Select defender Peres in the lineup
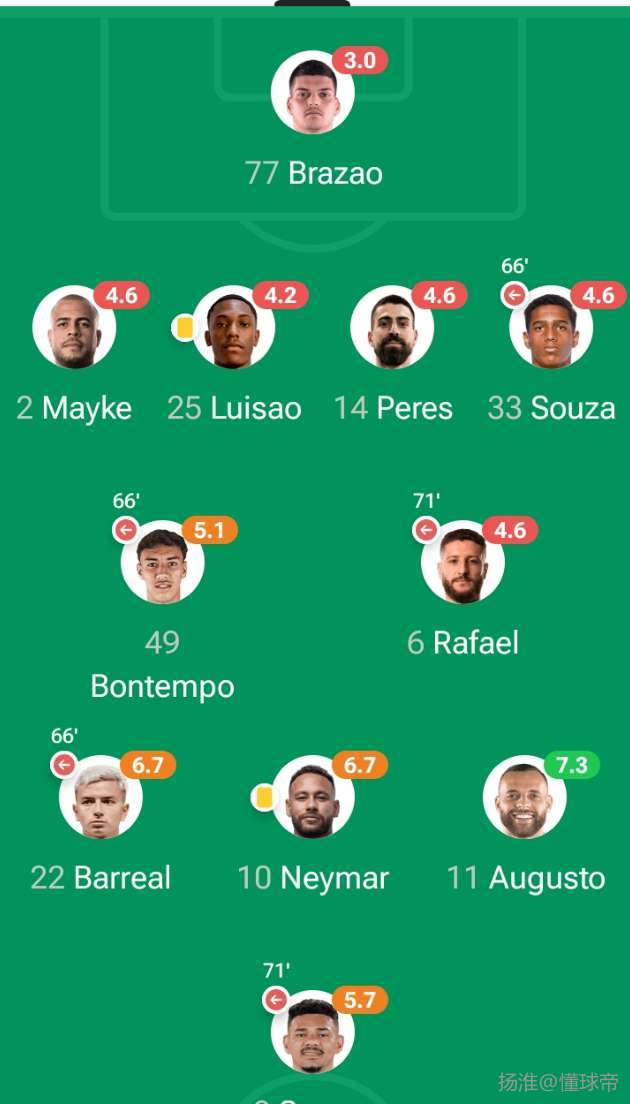 point(392,328)
